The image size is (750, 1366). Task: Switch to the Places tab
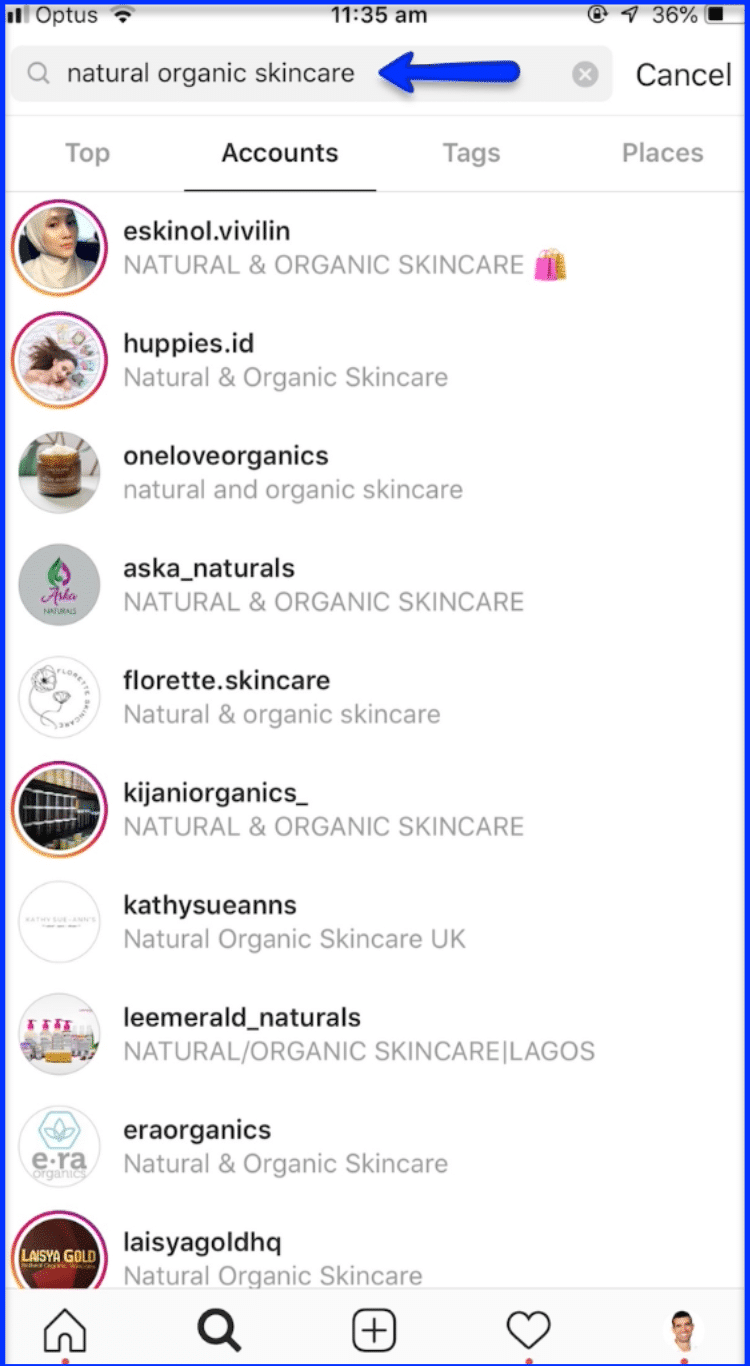click(662, 153)
